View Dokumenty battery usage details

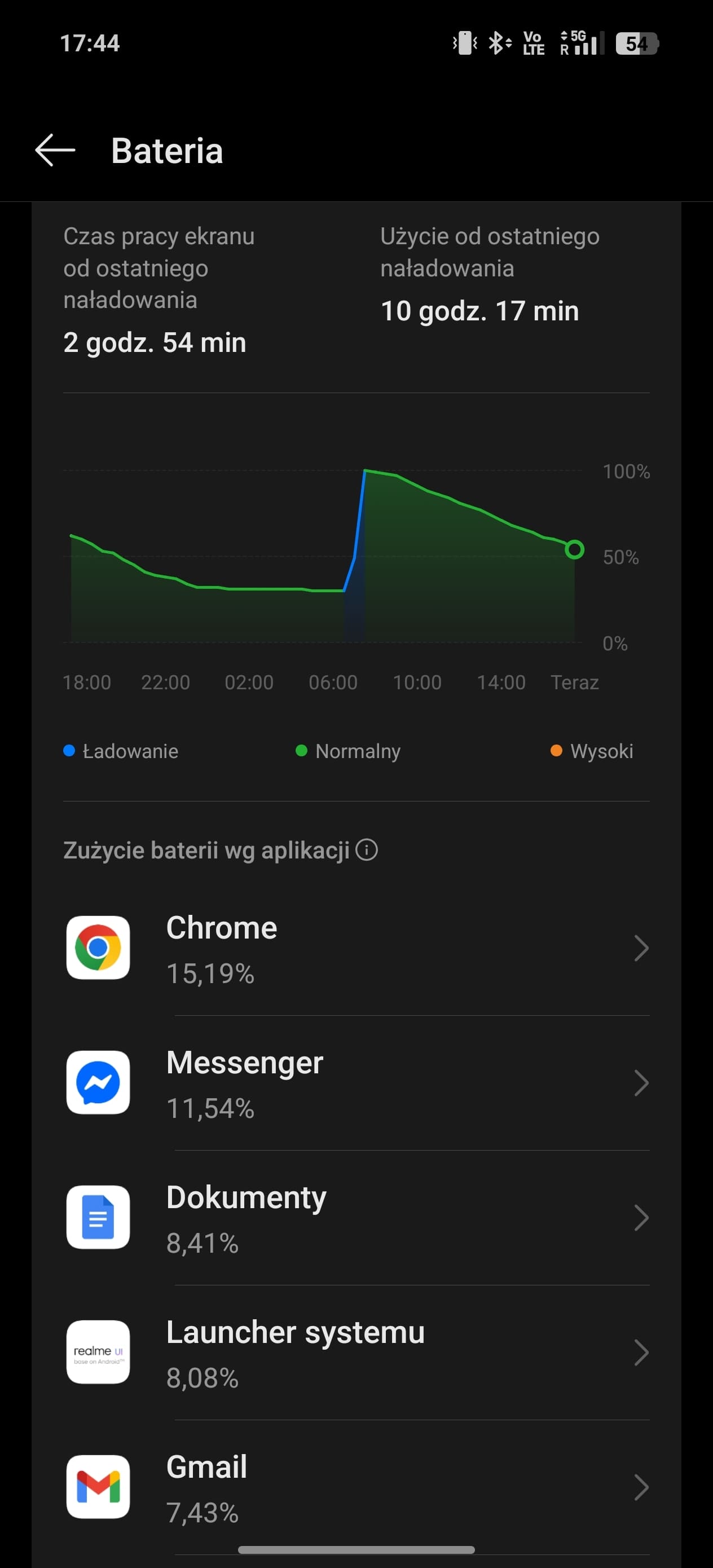[x=356, y=1217]
